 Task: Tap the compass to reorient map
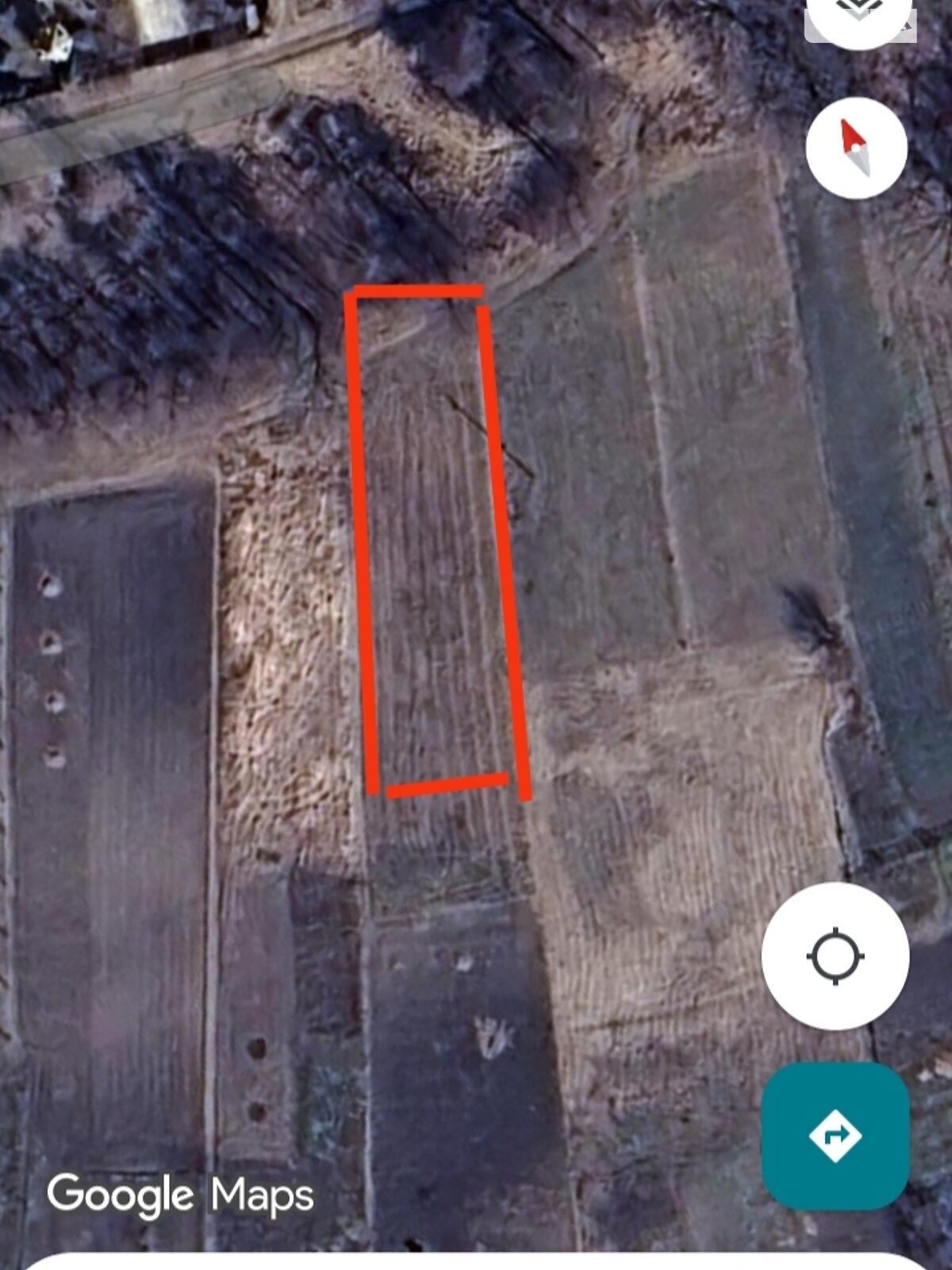[x=856, y=148]
